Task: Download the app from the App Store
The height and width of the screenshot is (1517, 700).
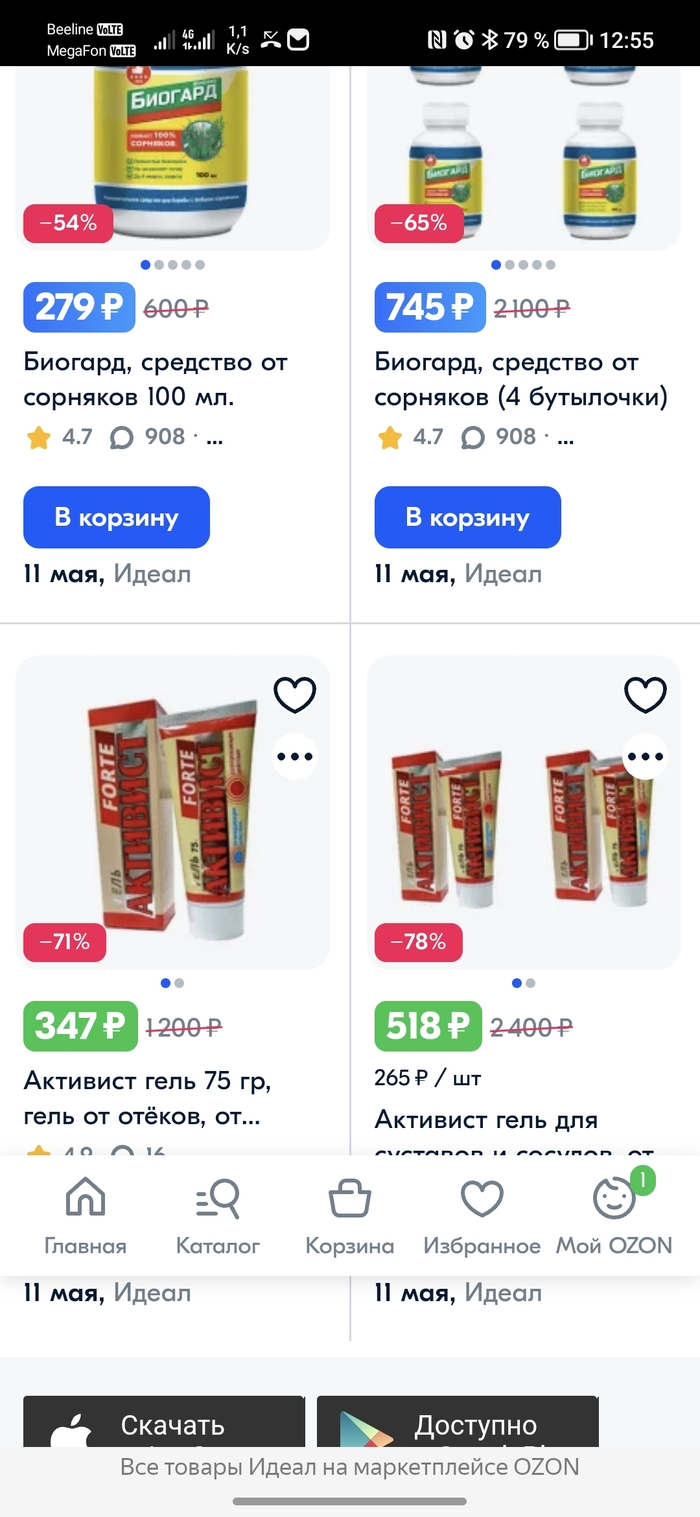Action: pyautogui.click(x=163, y=1423)
